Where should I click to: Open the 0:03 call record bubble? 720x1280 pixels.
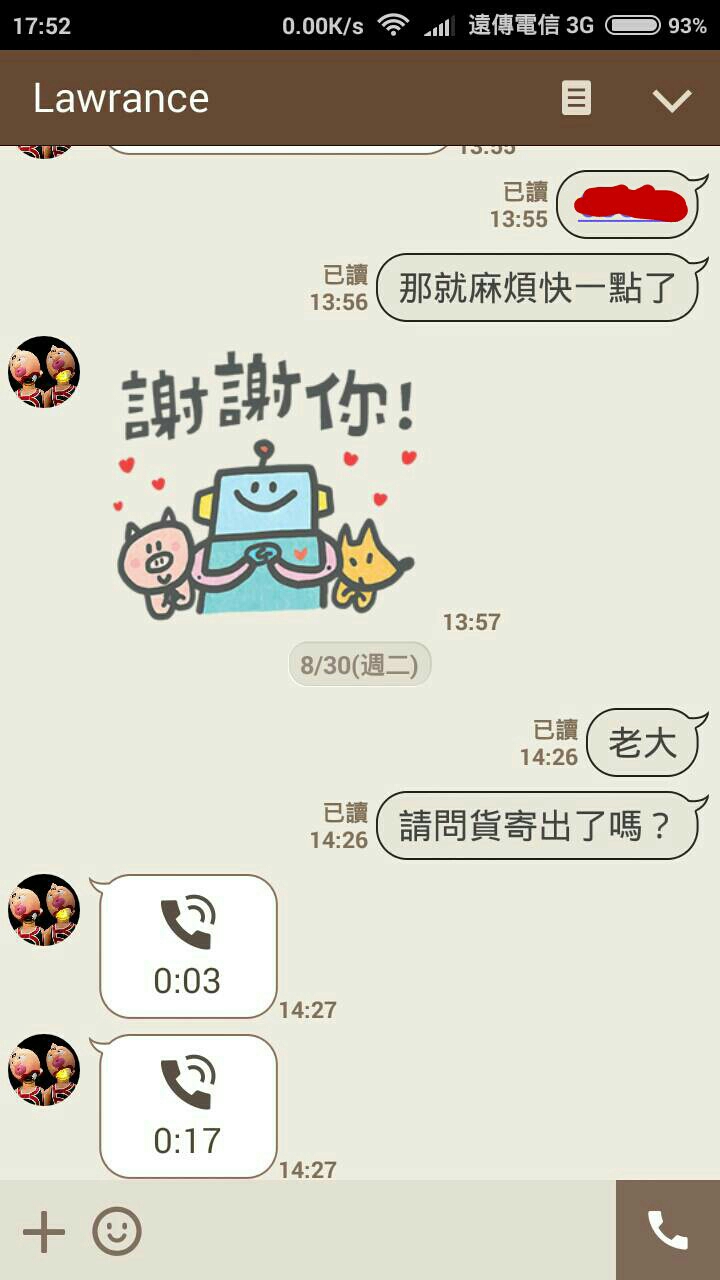pos(188,946)
